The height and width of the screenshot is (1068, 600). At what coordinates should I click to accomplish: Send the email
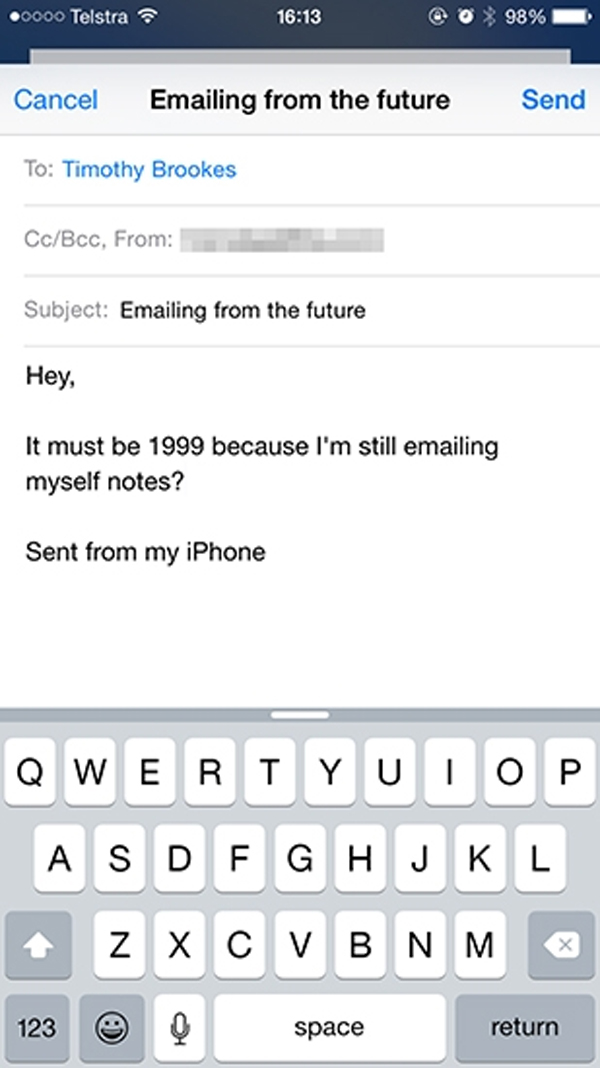point(553,100)
